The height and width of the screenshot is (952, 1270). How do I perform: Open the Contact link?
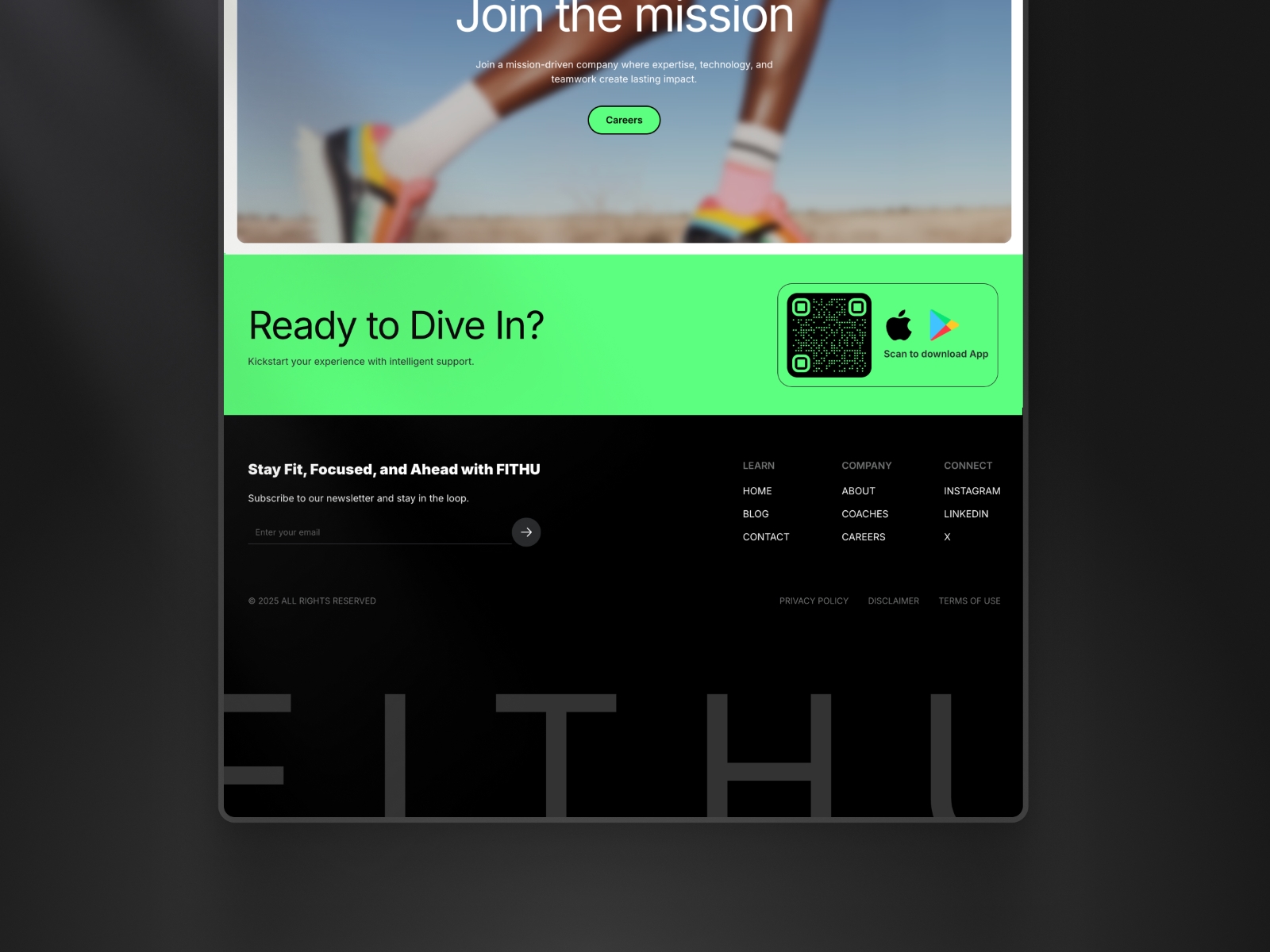coord(766,537)
